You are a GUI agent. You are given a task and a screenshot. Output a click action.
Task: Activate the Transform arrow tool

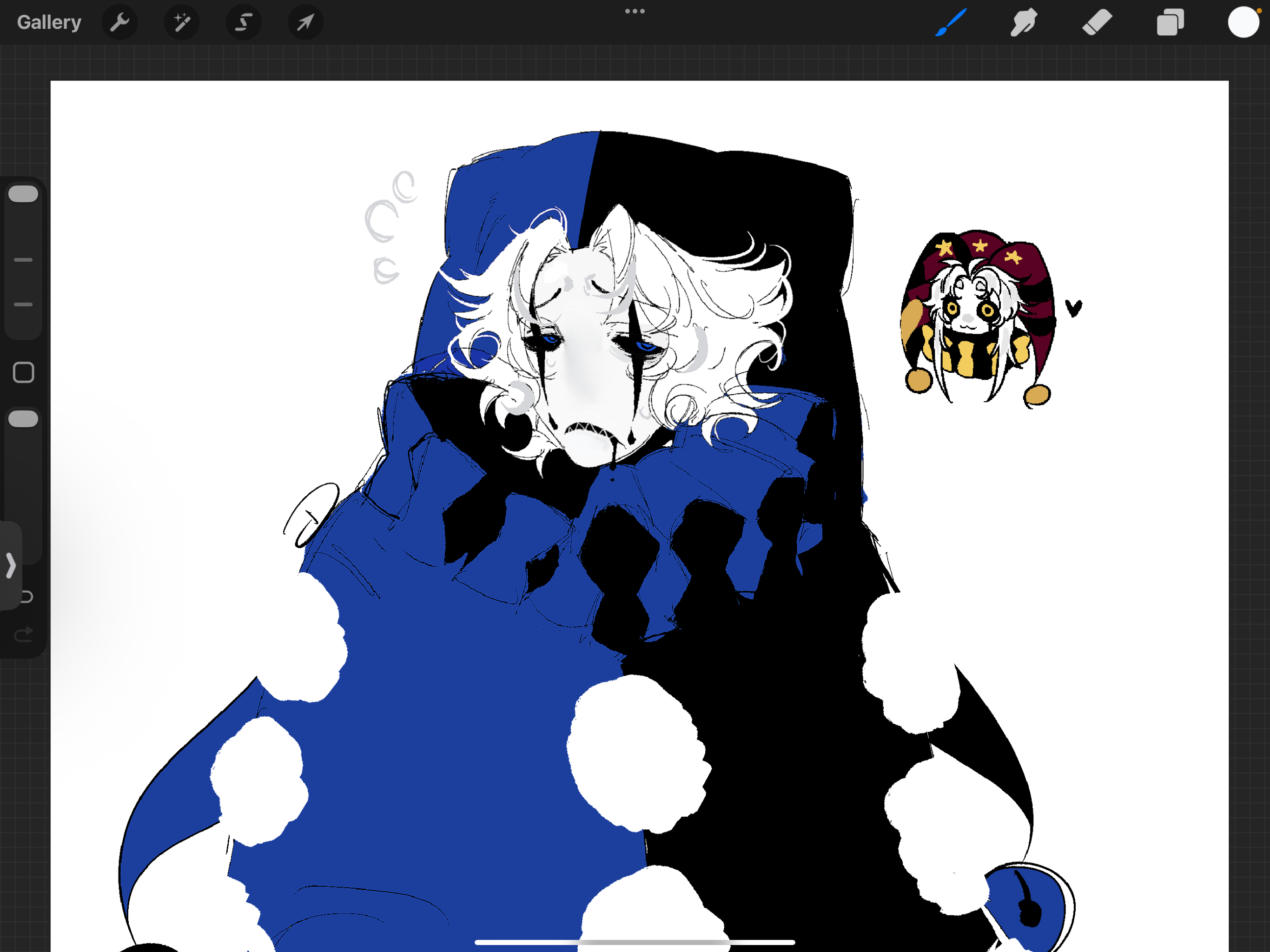pyautogui.click(x=305, y=22)
